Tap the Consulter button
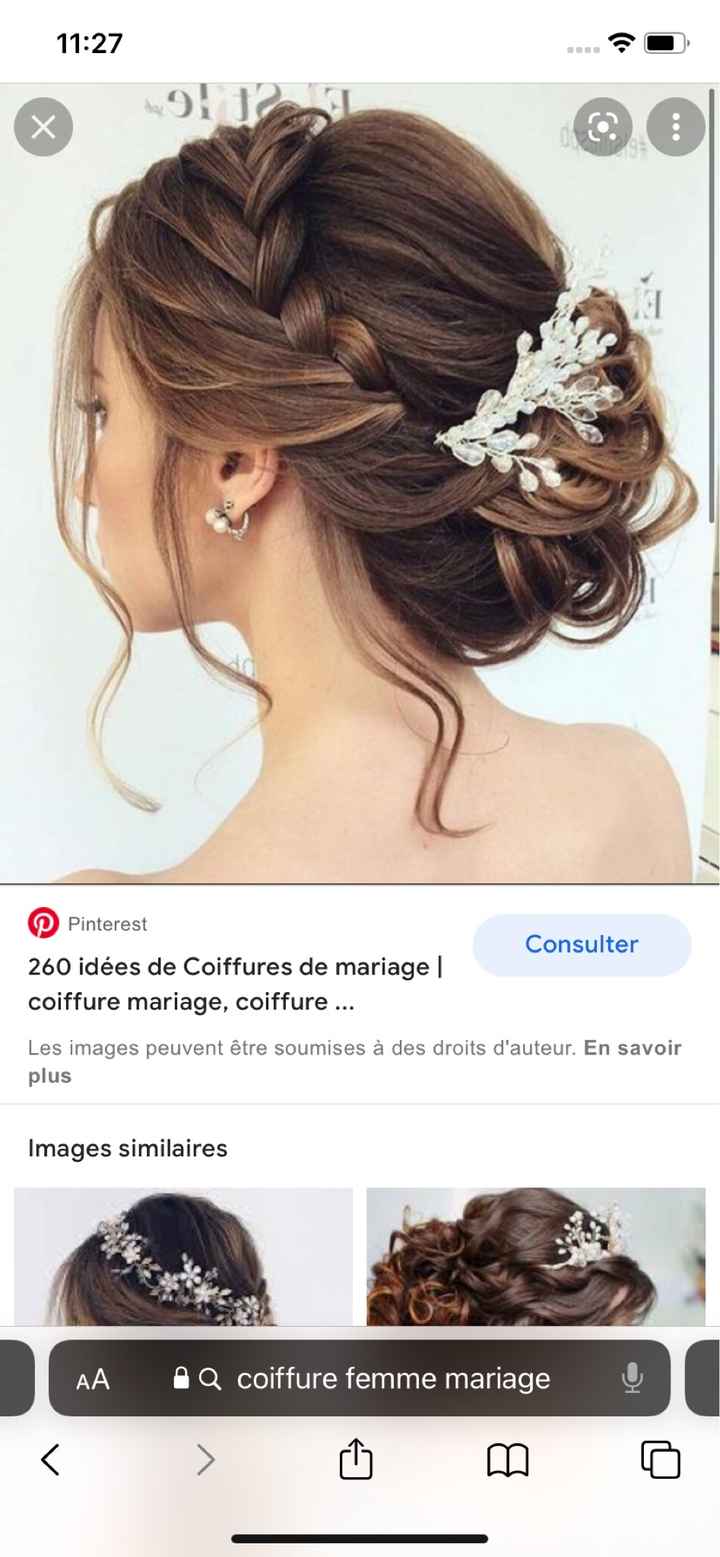The height and width of the screenshot is (1557, 720). (x=582, y=944)
